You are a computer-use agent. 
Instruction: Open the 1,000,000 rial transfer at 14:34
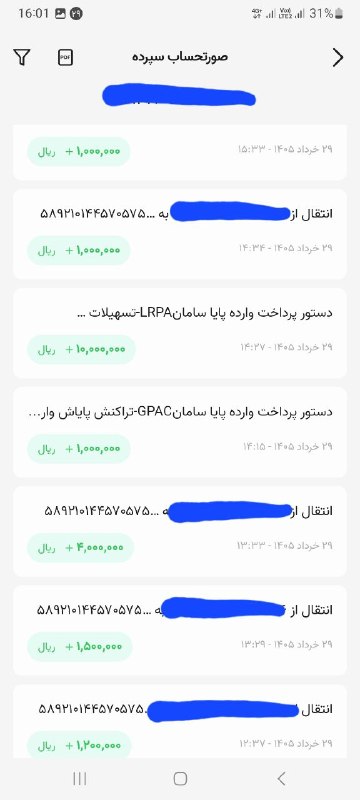tap(180, 234)
